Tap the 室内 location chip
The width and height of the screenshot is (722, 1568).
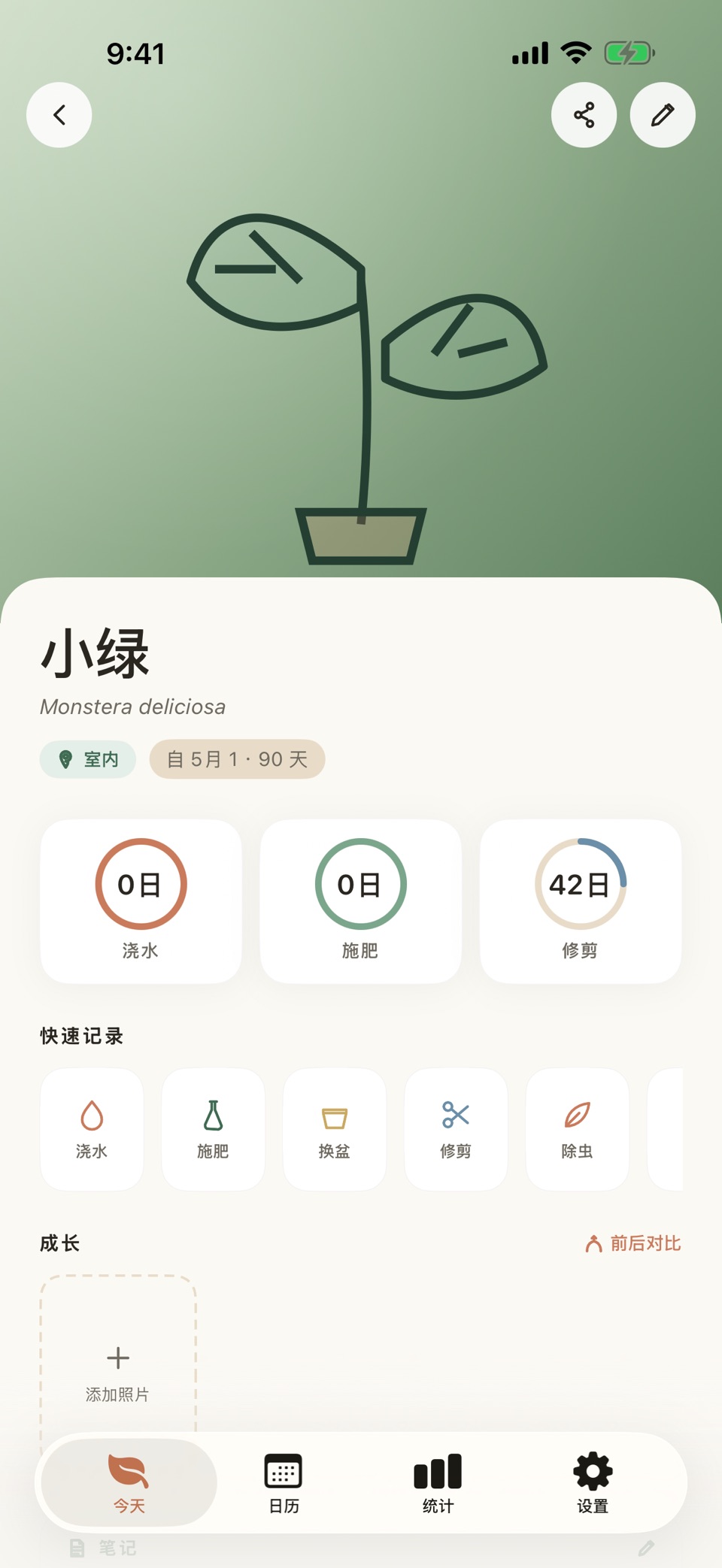[88, 759]
